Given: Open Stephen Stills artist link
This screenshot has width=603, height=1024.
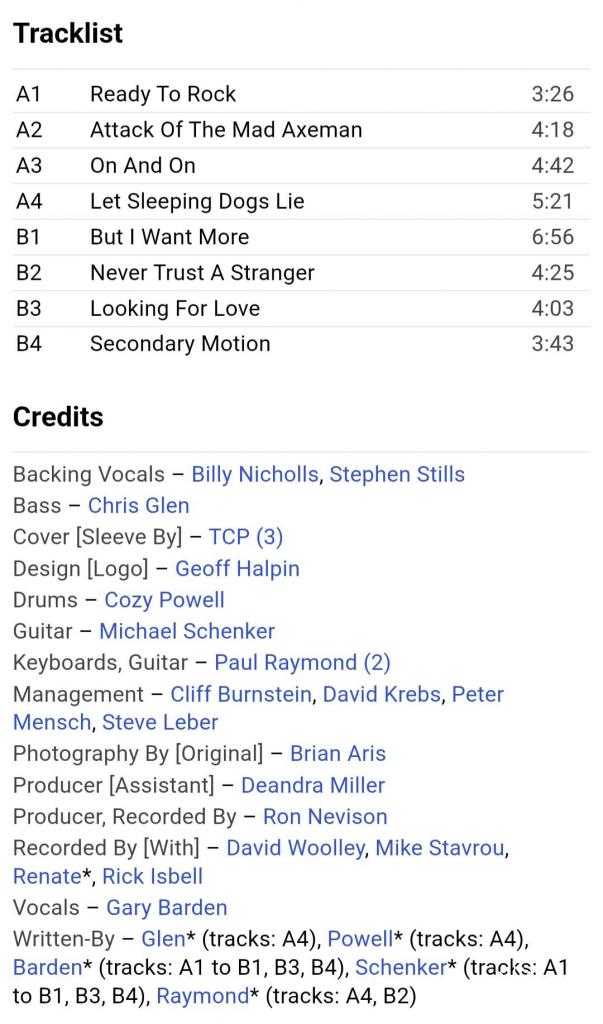Looking at the screenshot, I should (397, 474).
